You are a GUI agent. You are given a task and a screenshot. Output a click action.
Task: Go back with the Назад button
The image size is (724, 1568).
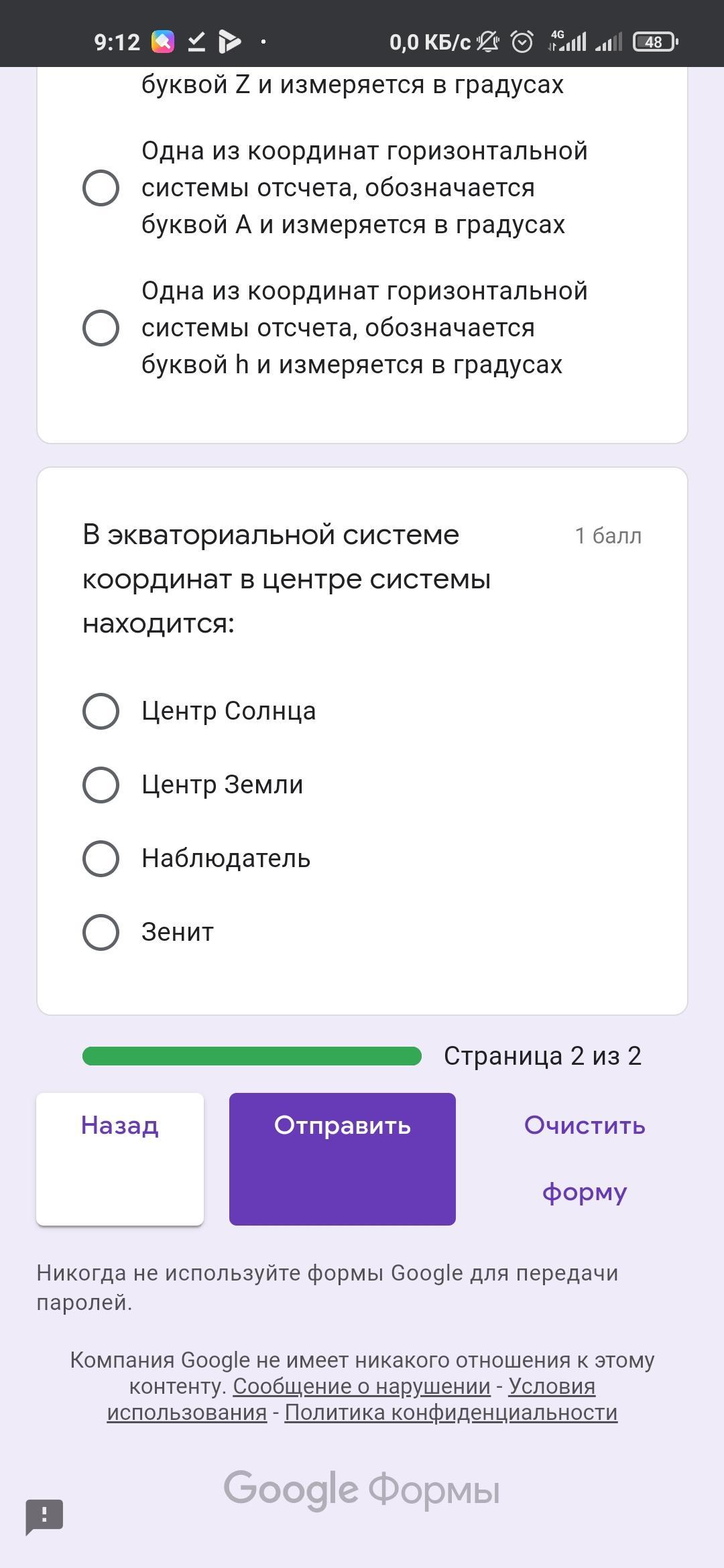(x=120, y=1159)
